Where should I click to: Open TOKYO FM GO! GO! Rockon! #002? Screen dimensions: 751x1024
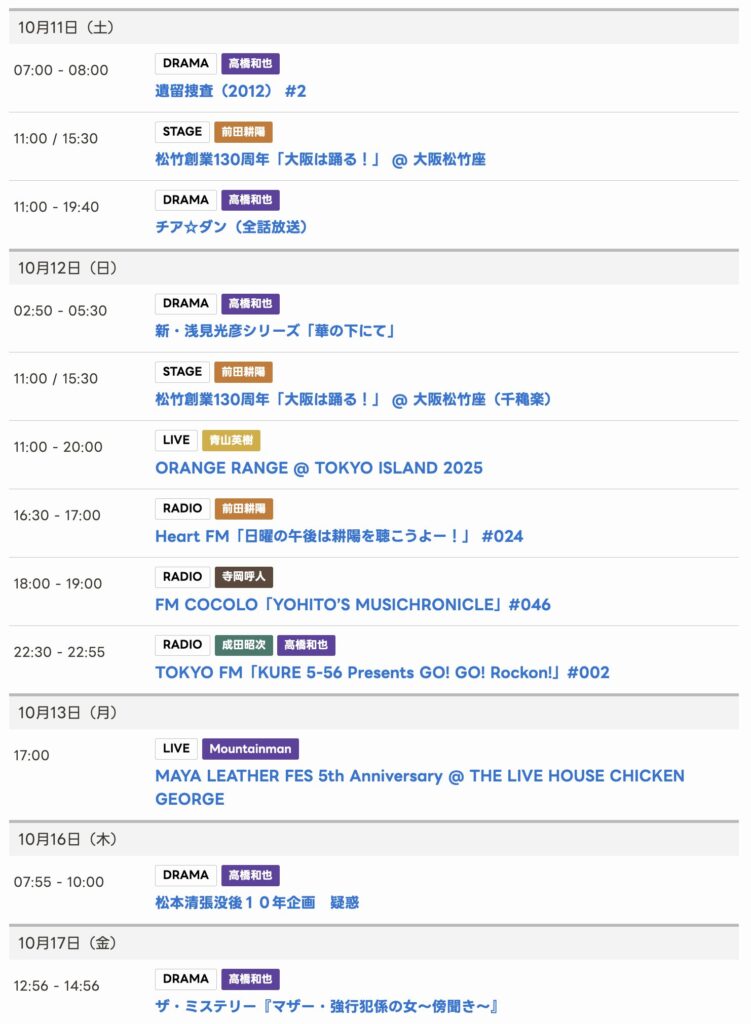point(382,672)
